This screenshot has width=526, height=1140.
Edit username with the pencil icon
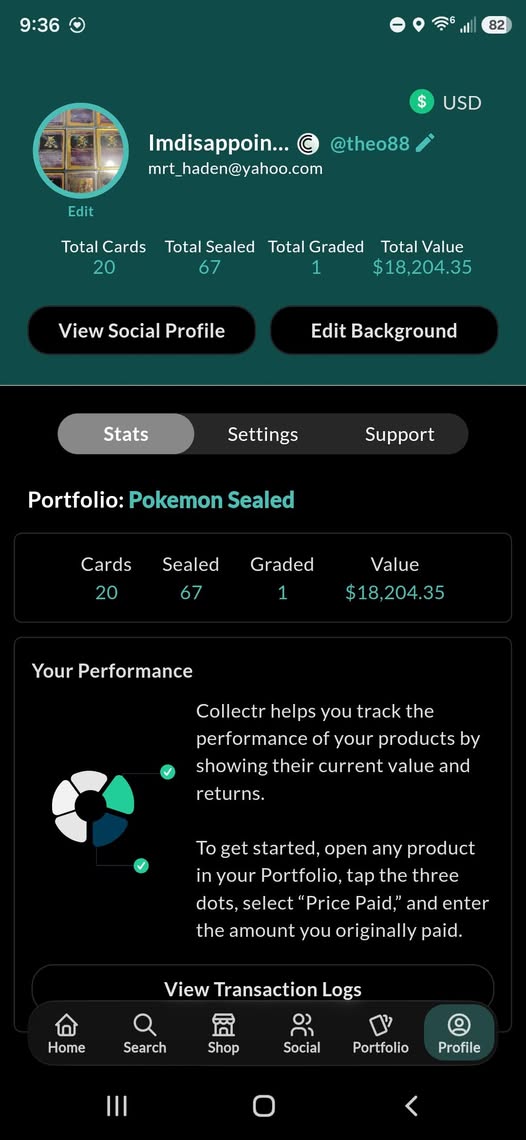coord(424,143)
